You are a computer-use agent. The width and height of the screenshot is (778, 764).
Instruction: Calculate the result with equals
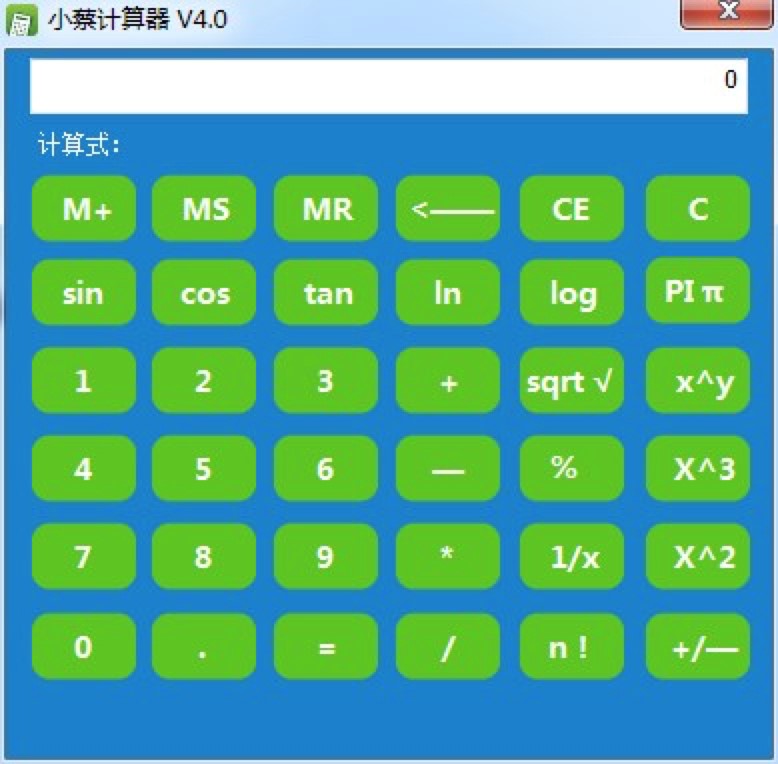click(327, 647)
